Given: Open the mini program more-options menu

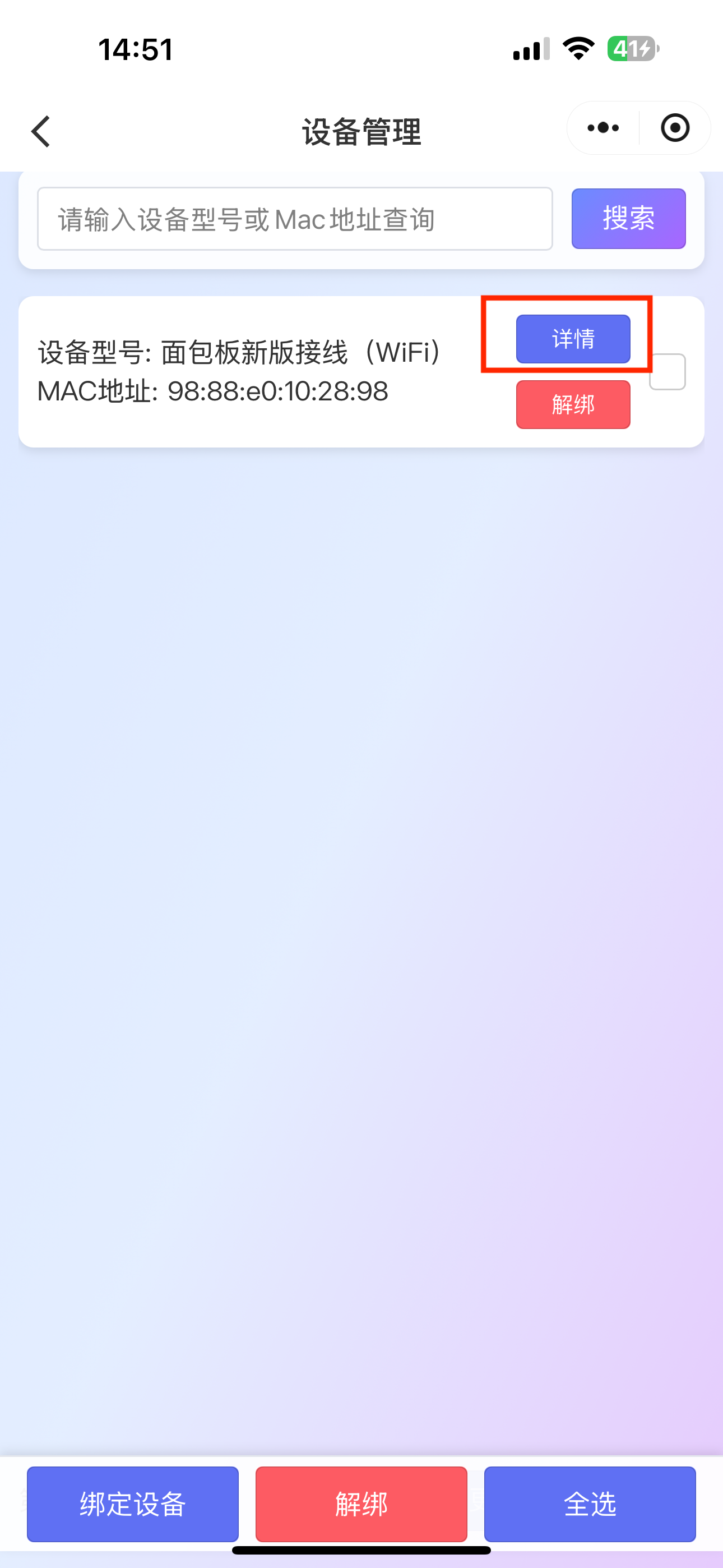Looking at the screenshot, I should click(x=603, y=128).
